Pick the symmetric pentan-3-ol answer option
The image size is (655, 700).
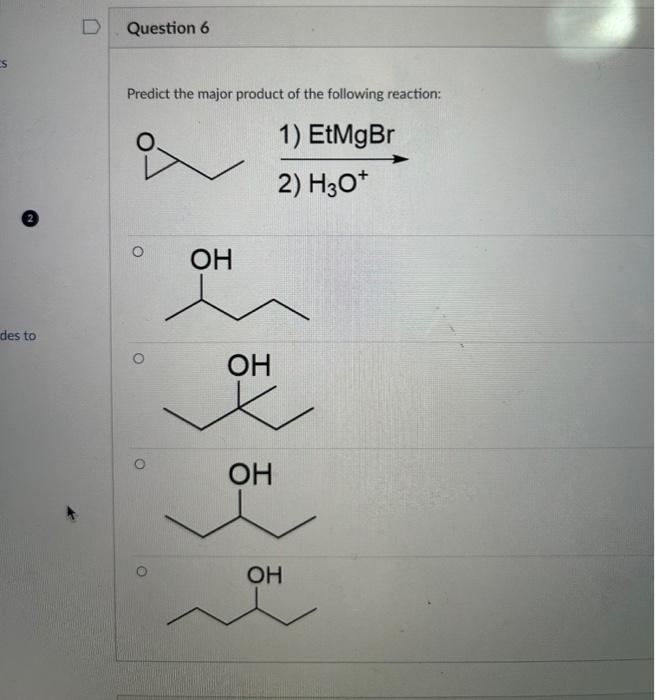coord(141,465)
